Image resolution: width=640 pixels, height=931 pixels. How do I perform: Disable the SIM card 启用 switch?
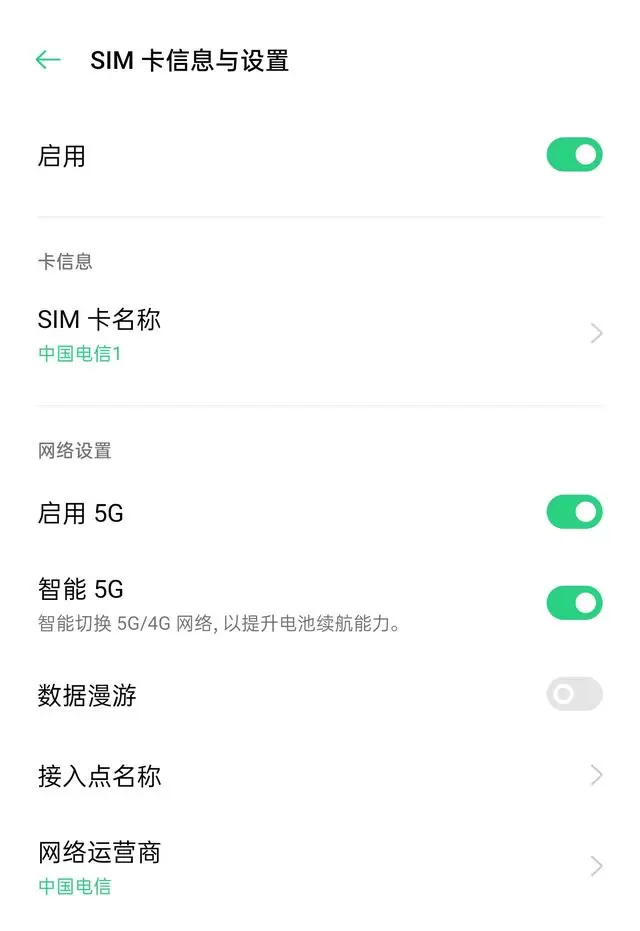574,155
